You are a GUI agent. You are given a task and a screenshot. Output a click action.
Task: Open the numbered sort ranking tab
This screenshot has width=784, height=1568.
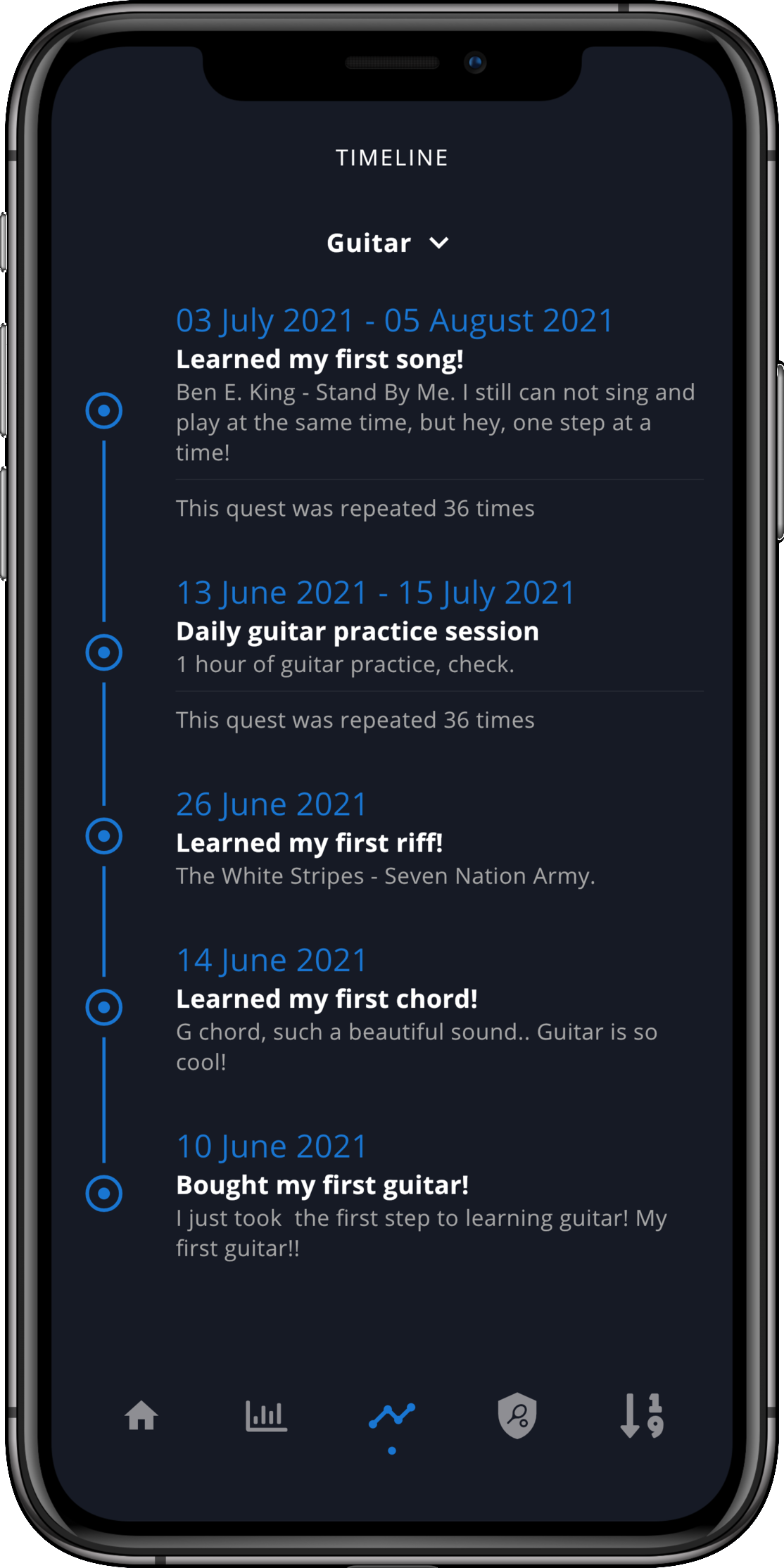coord(642,1415)
